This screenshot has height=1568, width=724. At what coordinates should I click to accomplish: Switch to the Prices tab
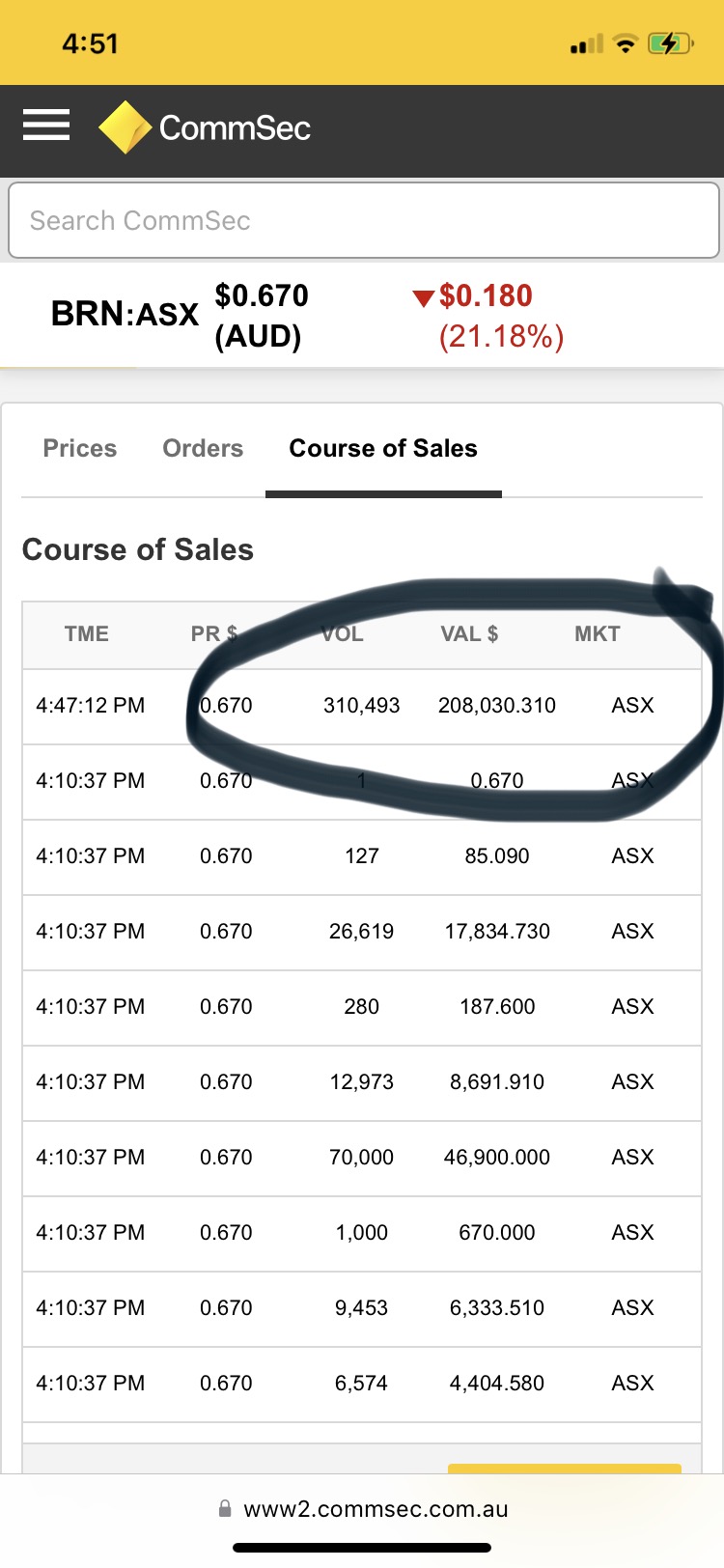(x=80, y=449)
